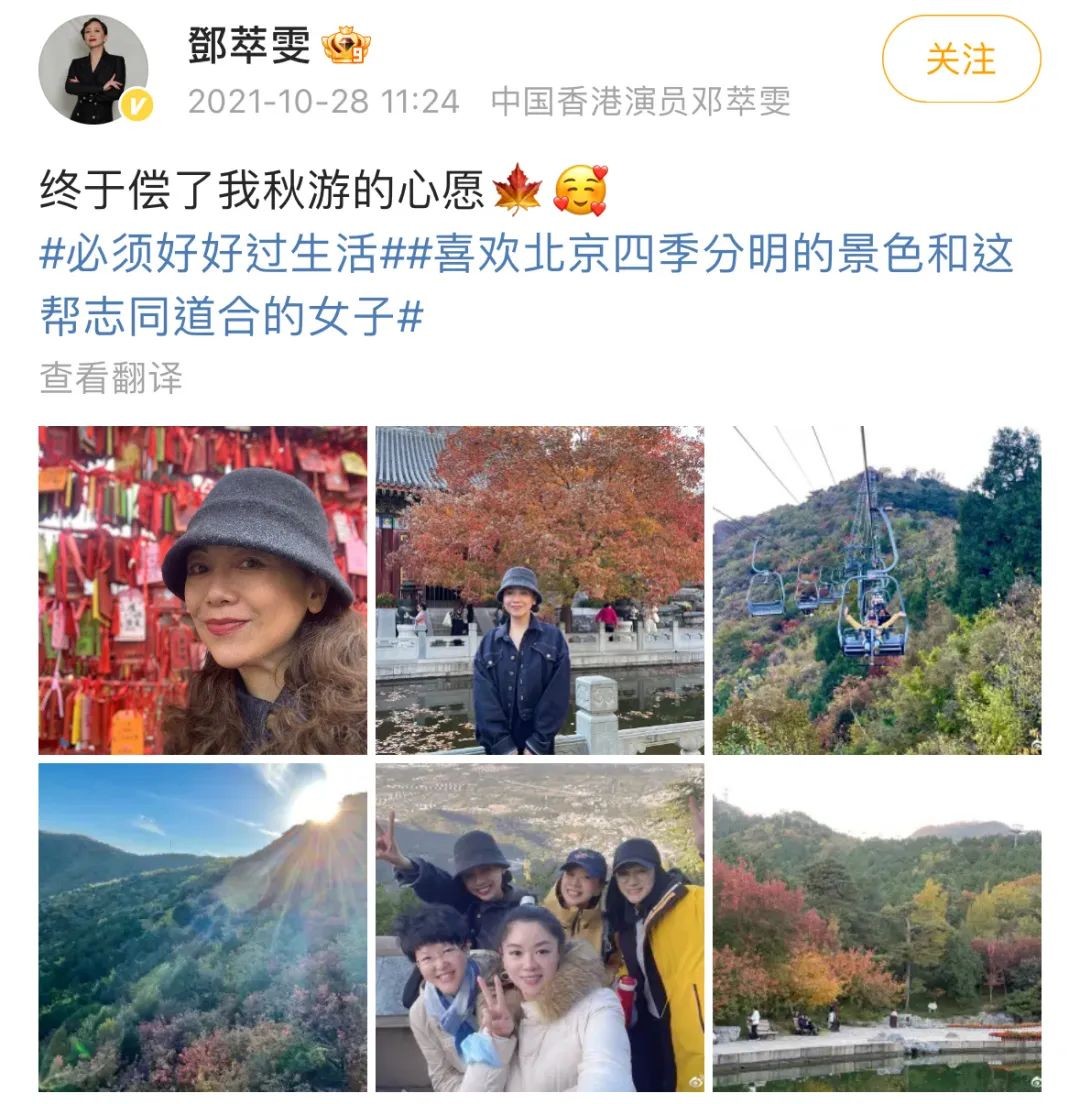
Task: View the lakeside autumn foliage photo
Action: [x=877, y=927]
